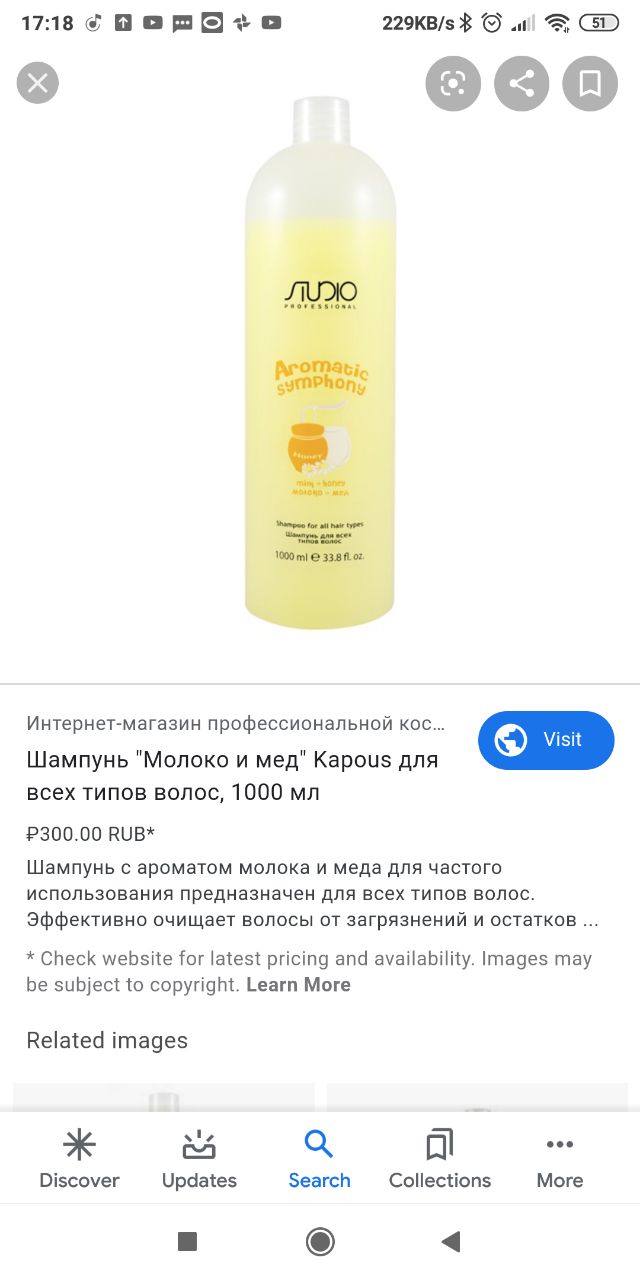This screenshot has width=640, height=1280.
Task: Share this image result
Action: click(522, 83)
